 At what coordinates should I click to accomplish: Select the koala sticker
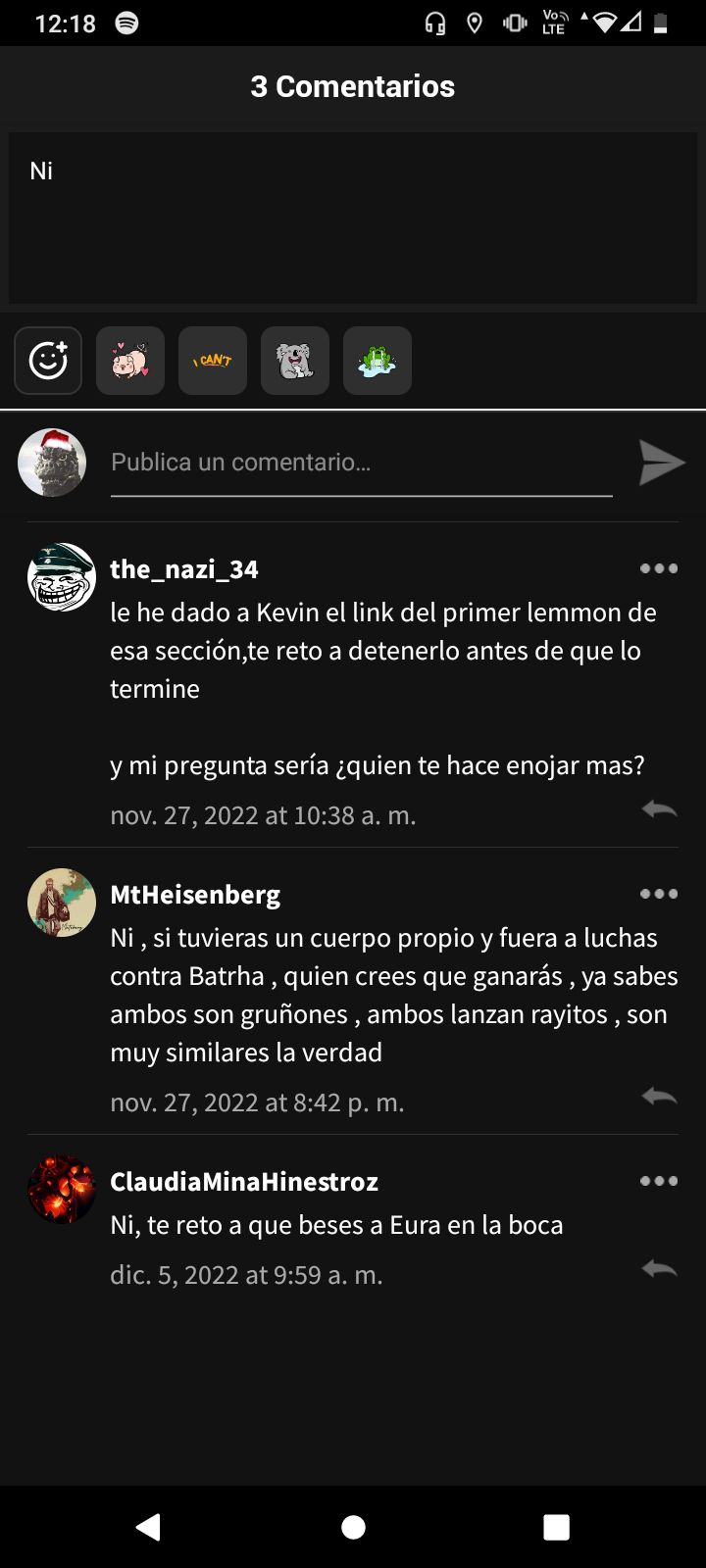coord(295,361)
